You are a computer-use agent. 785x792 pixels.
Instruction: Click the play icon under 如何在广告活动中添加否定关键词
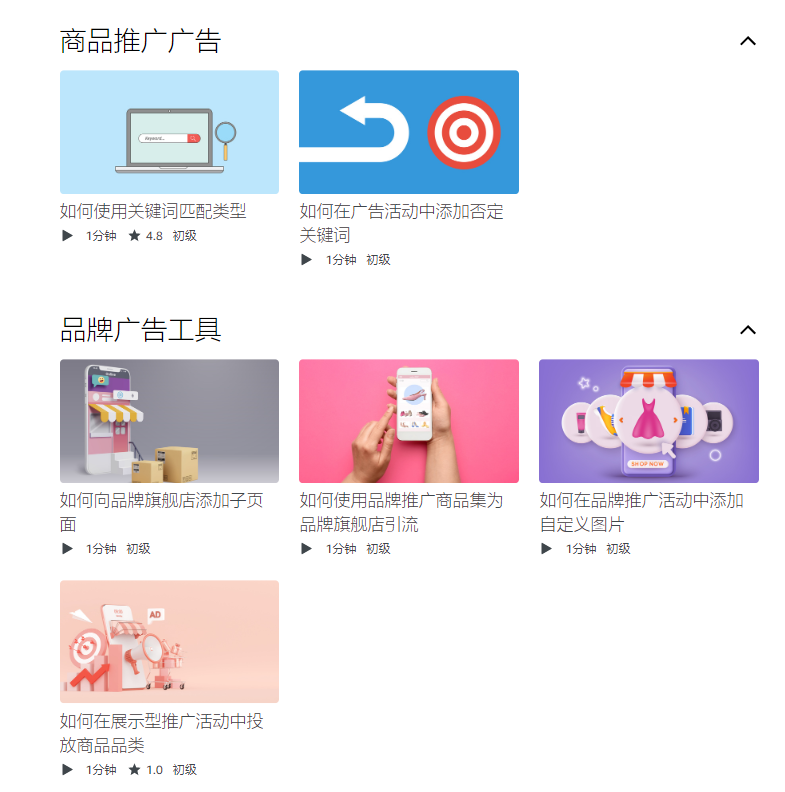(305, 259)
